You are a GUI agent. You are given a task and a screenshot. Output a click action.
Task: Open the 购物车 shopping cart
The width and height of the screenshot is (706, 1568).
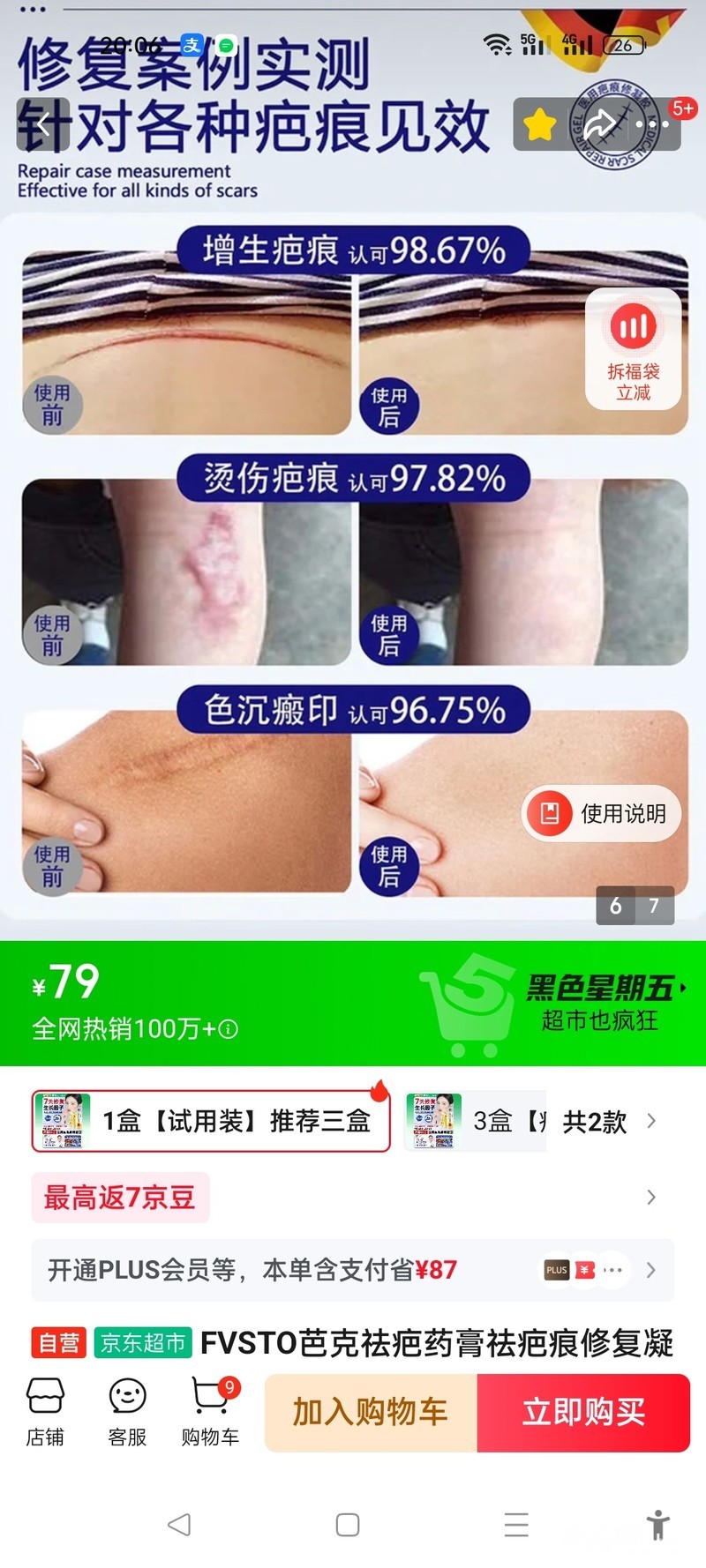pyautogui.click(x=210, y=1412)
